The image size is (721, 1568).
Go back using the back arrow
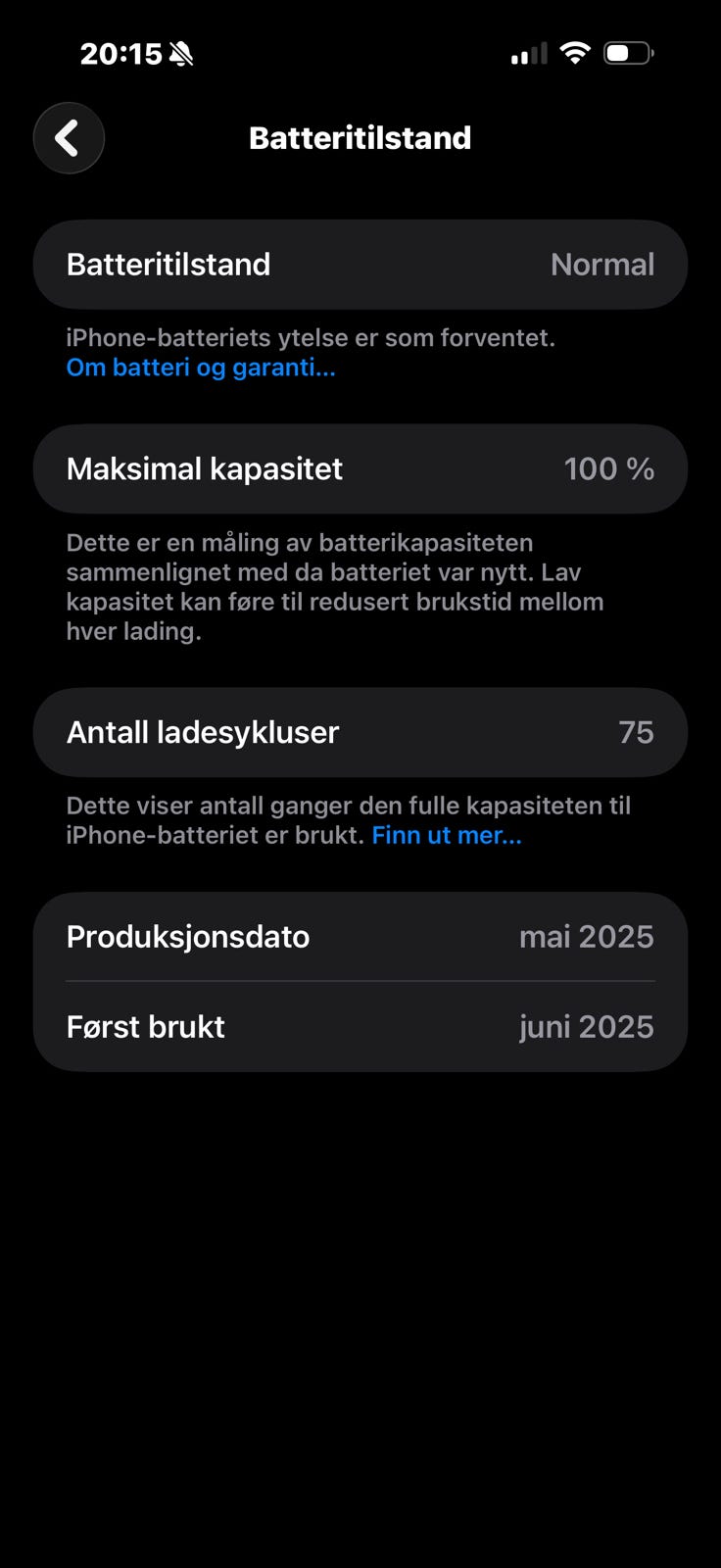[69, 138]
